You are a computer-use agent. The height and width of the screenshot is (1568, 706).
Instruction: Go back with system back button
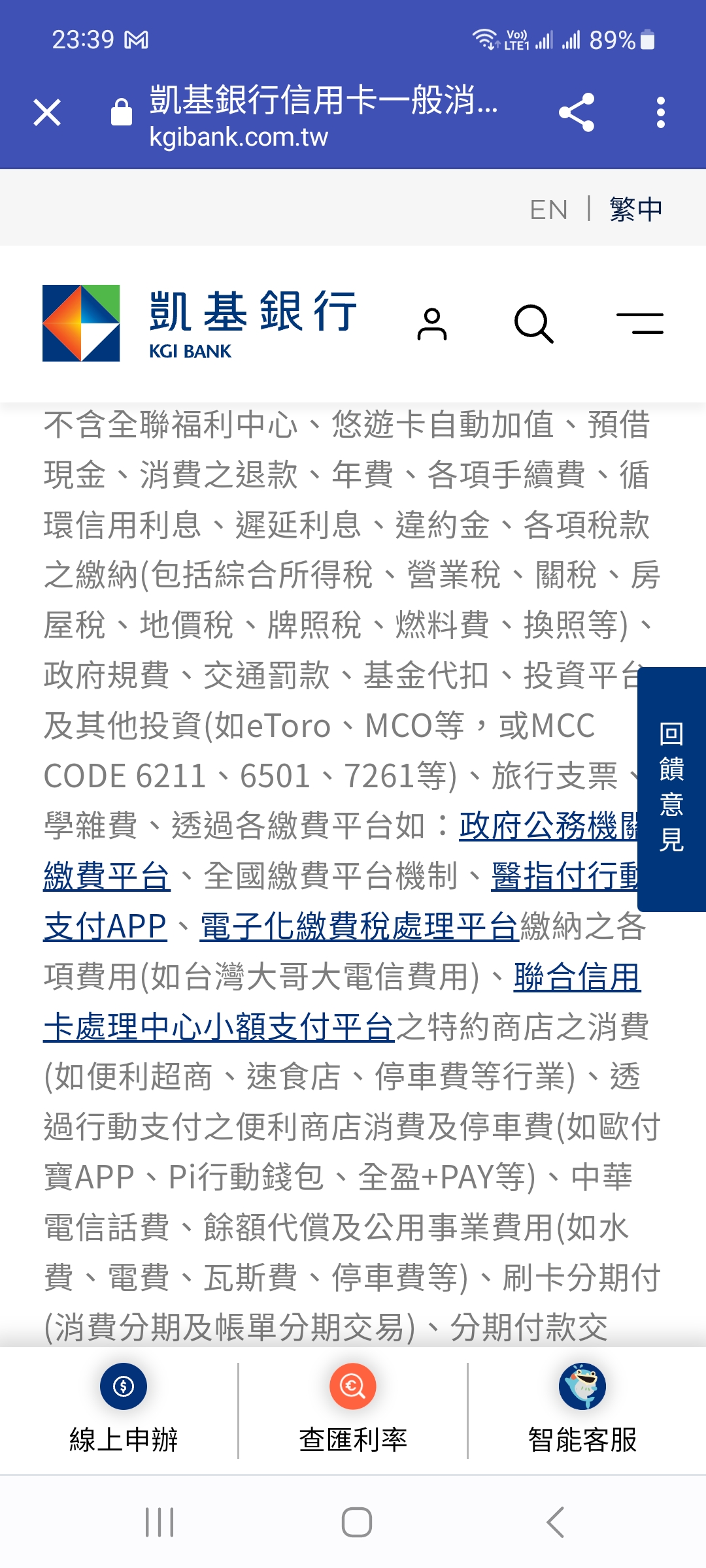tap(555, 1522)
